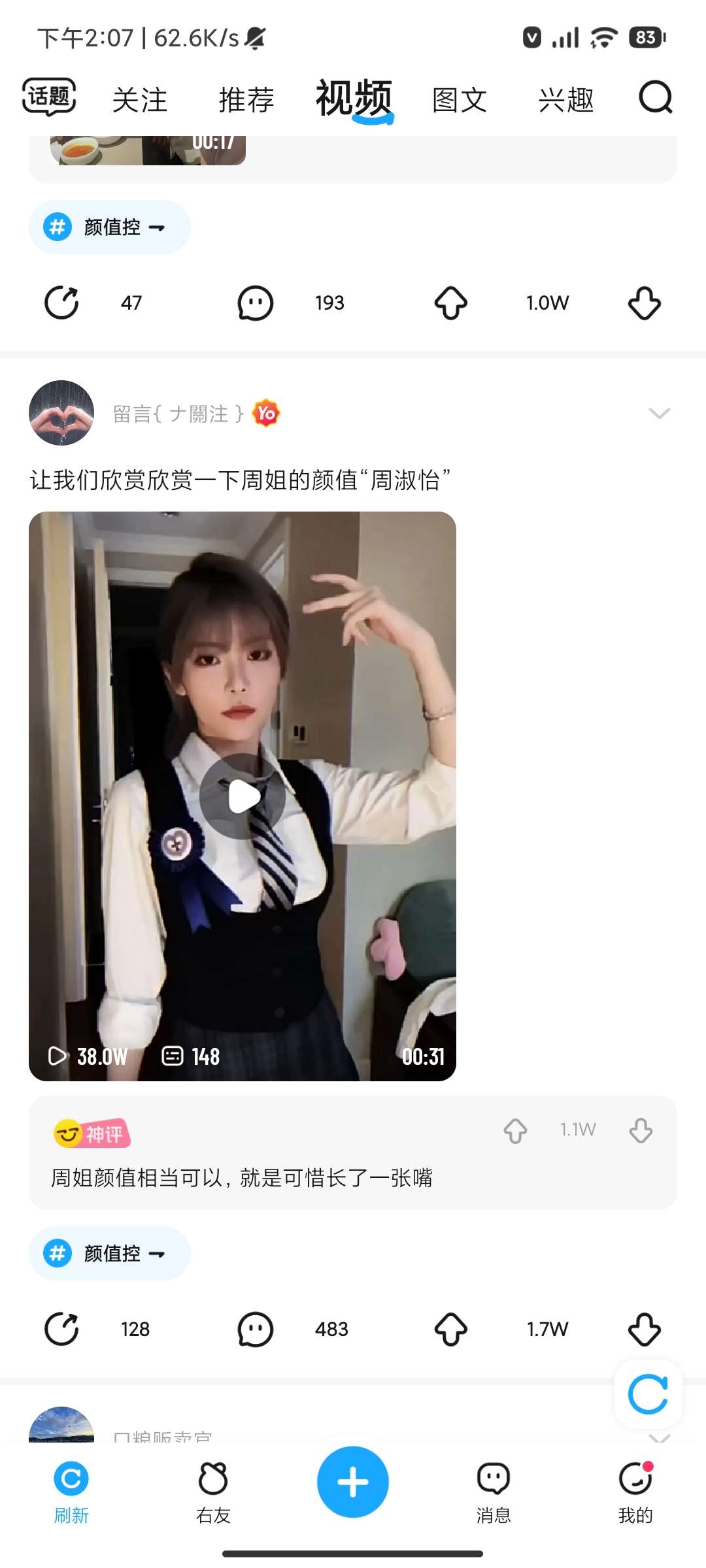
Task: Tap the floating blue refresh button
Action: coord(648,1394)
